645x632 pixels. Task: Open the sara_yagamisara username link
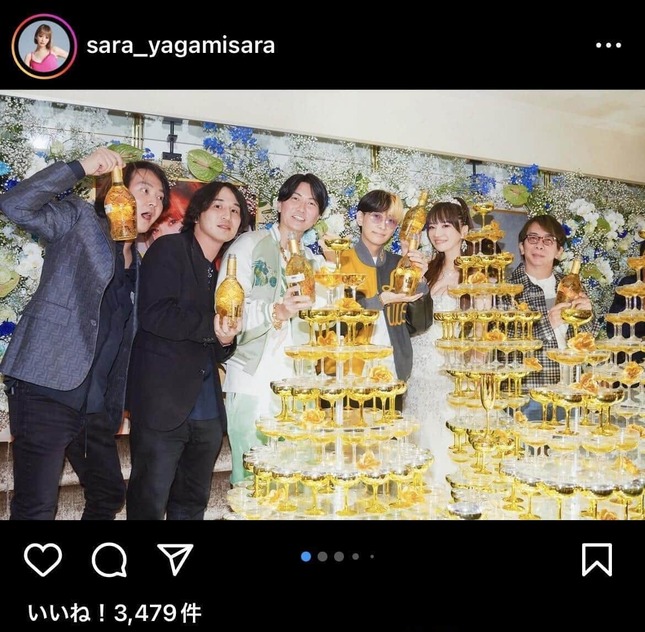(181, 46)
